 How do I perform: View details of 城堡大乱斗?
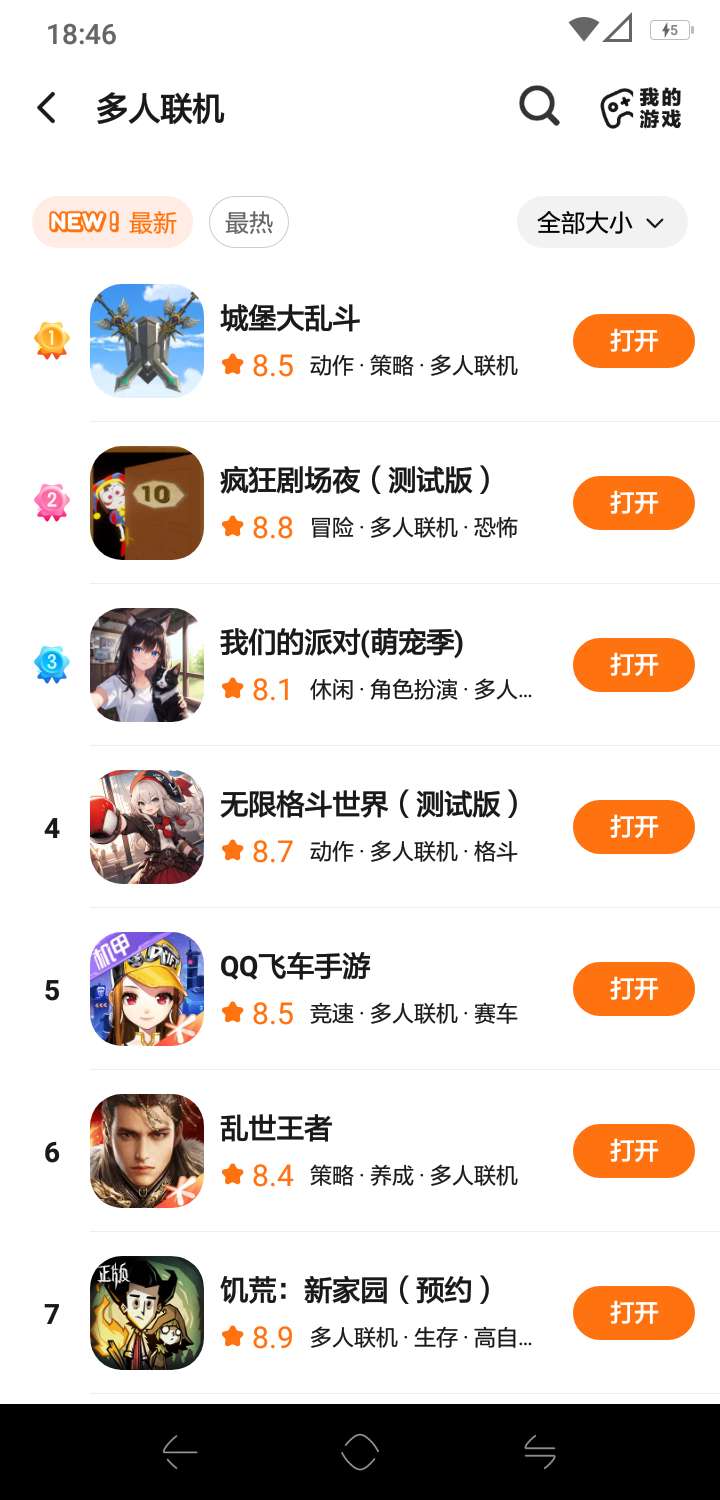[x=290, y=320]
